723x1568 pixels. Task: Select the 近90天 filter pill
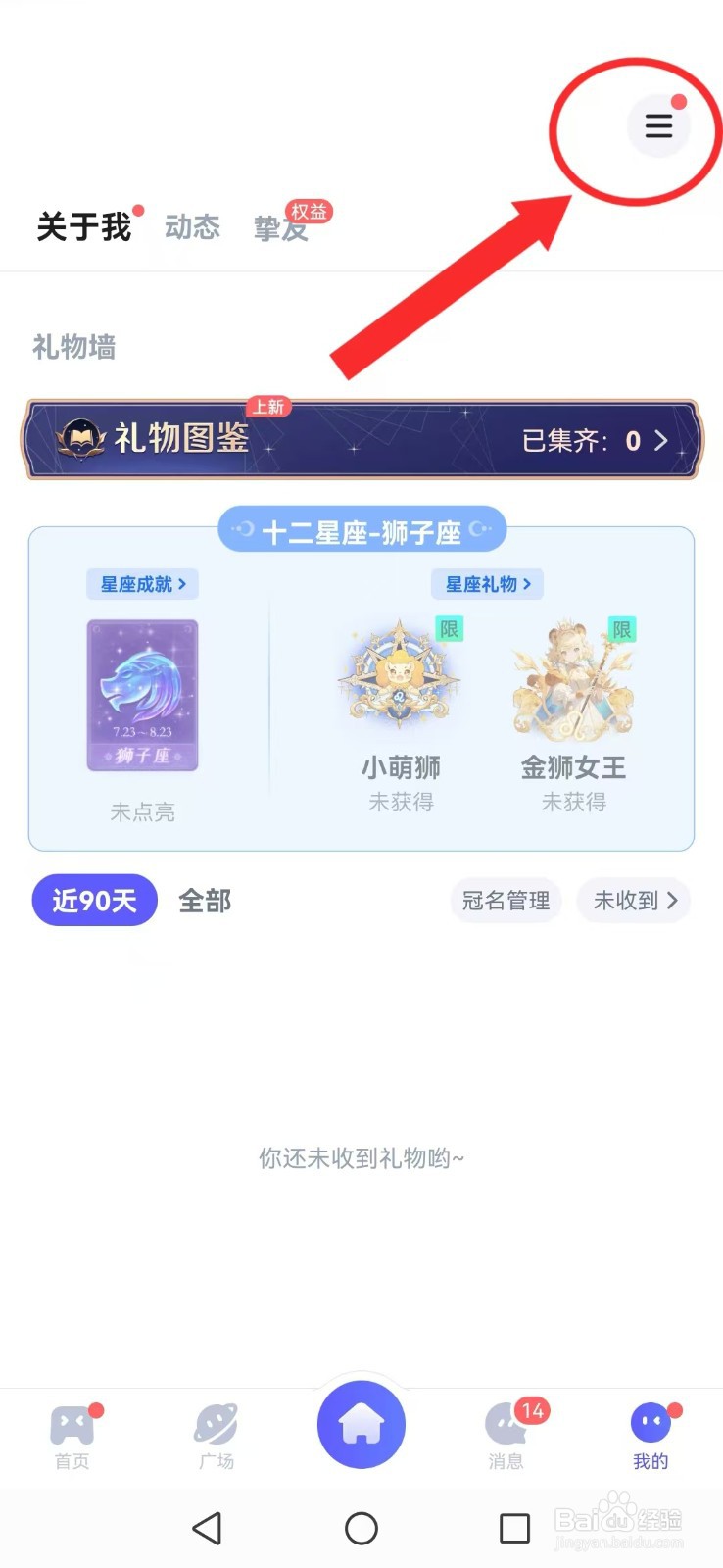coord(94,901)
